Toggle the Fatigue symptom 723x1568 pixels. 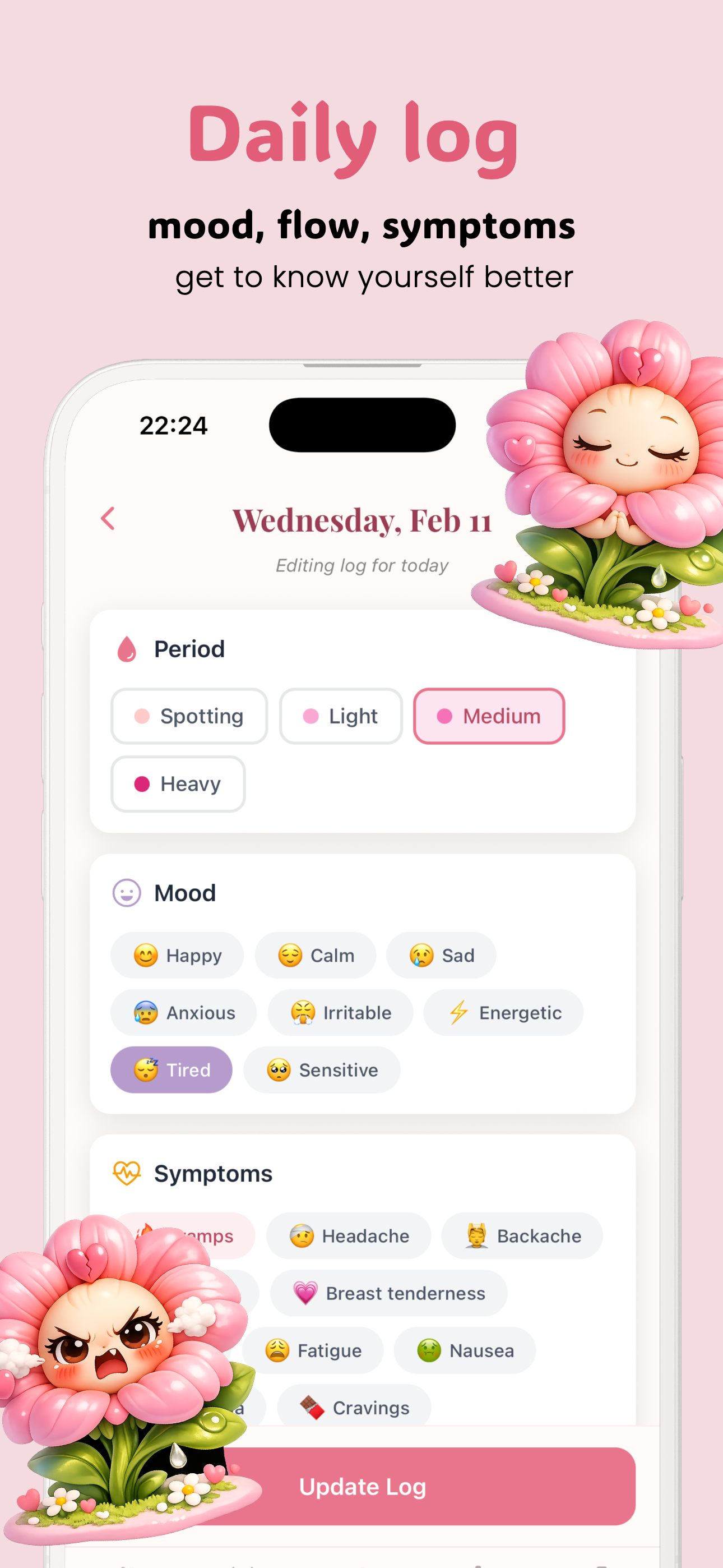point(314,1351)
